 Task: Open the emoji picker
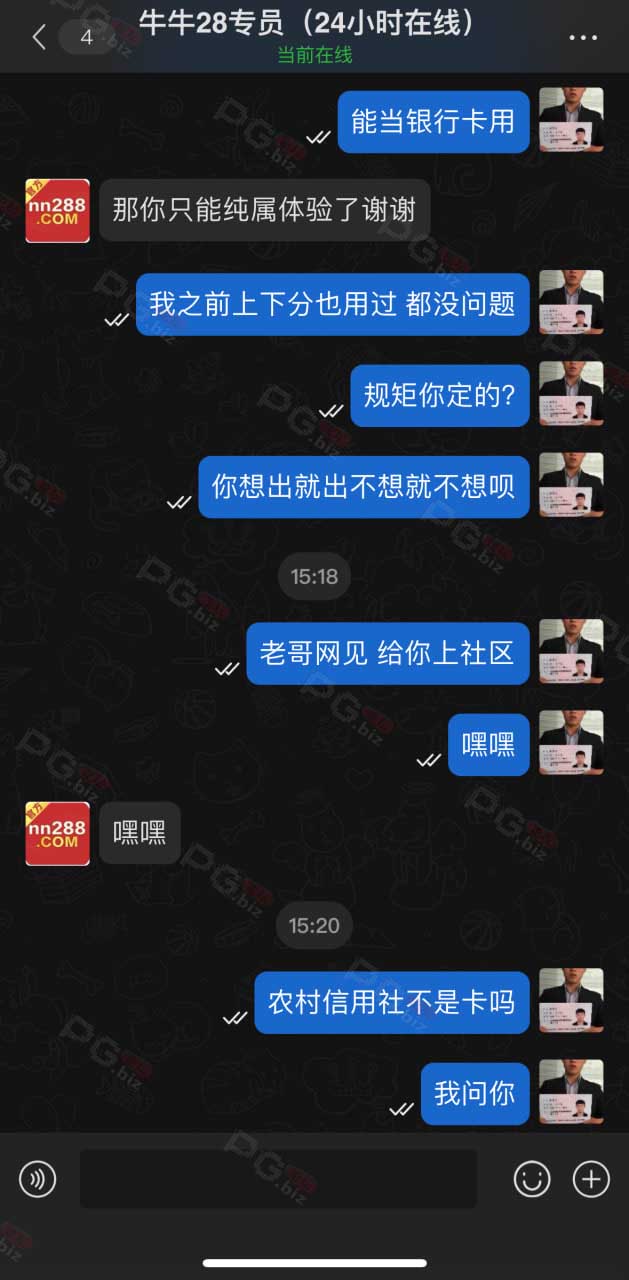[532, 1180]
